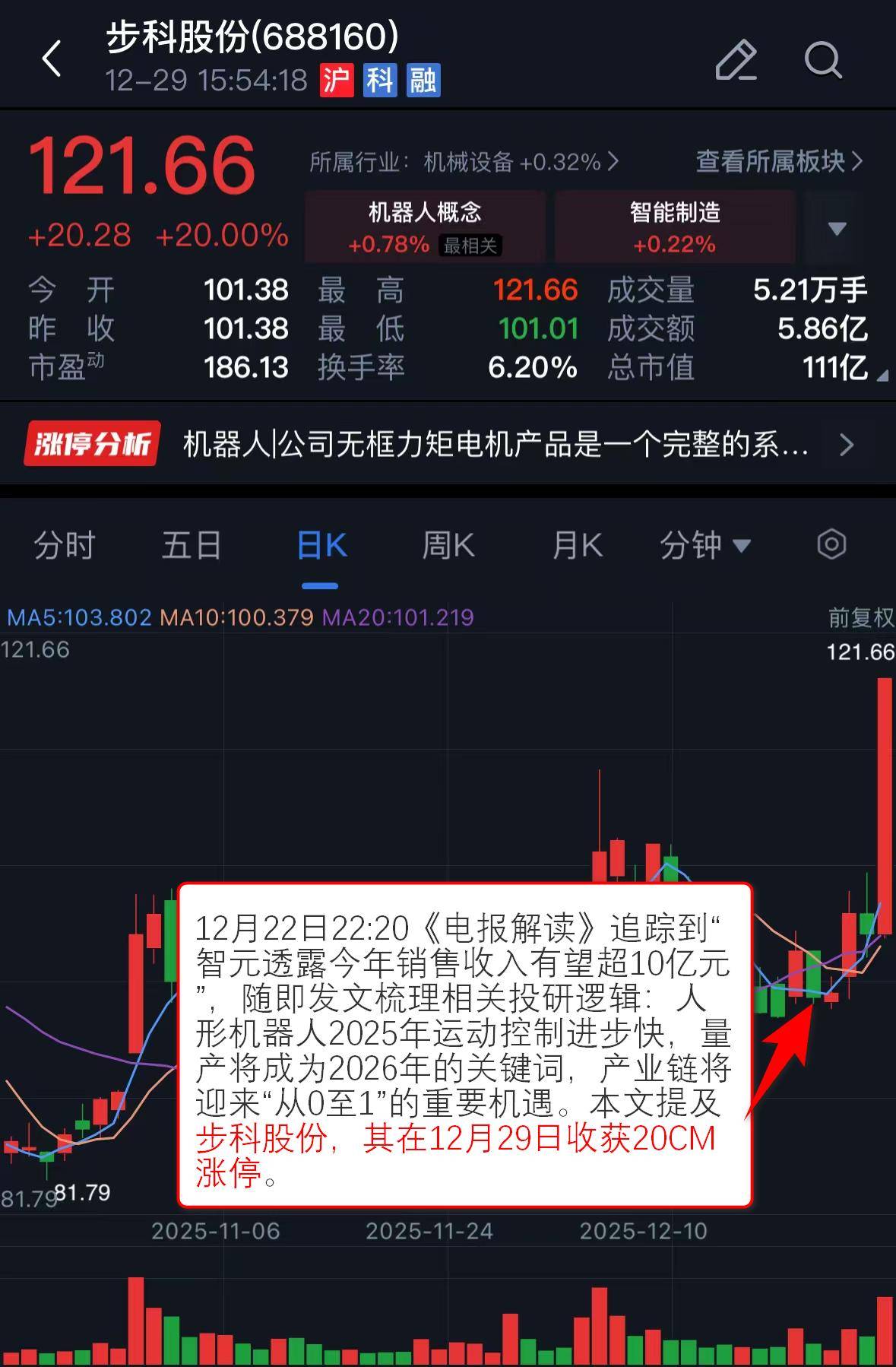
Task: Switch to the 五日 chart tab
Action: click(x=192, y=546)
